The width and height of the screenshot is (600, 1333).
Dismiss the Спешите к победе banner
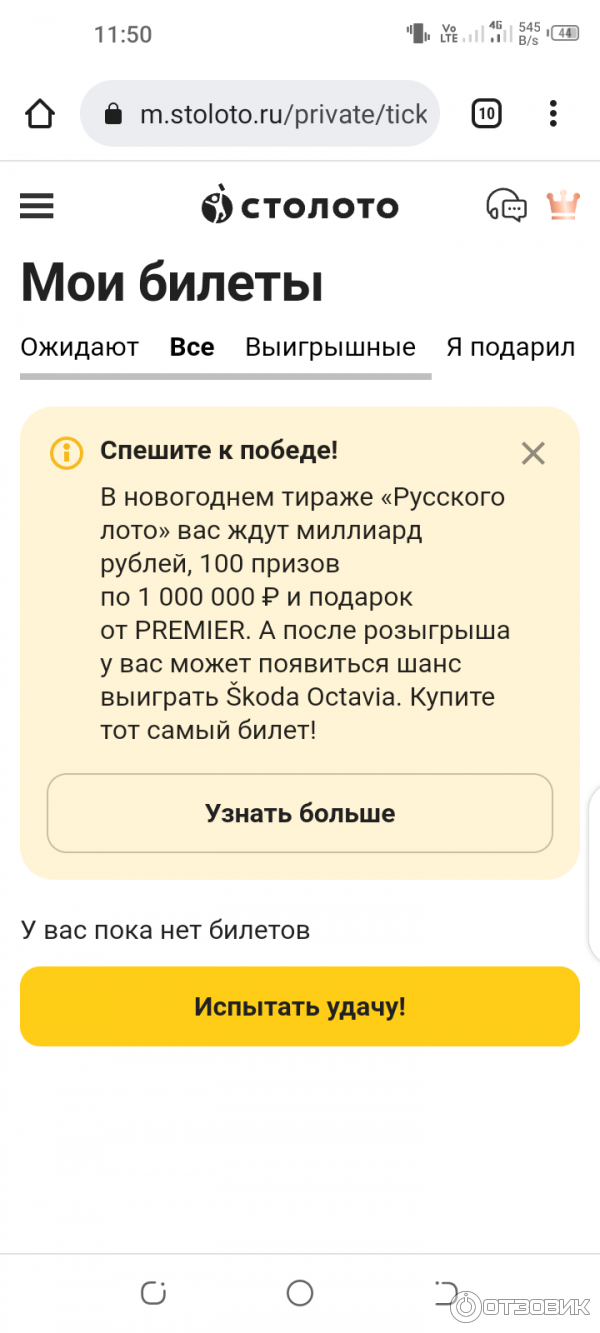(533, 454)
